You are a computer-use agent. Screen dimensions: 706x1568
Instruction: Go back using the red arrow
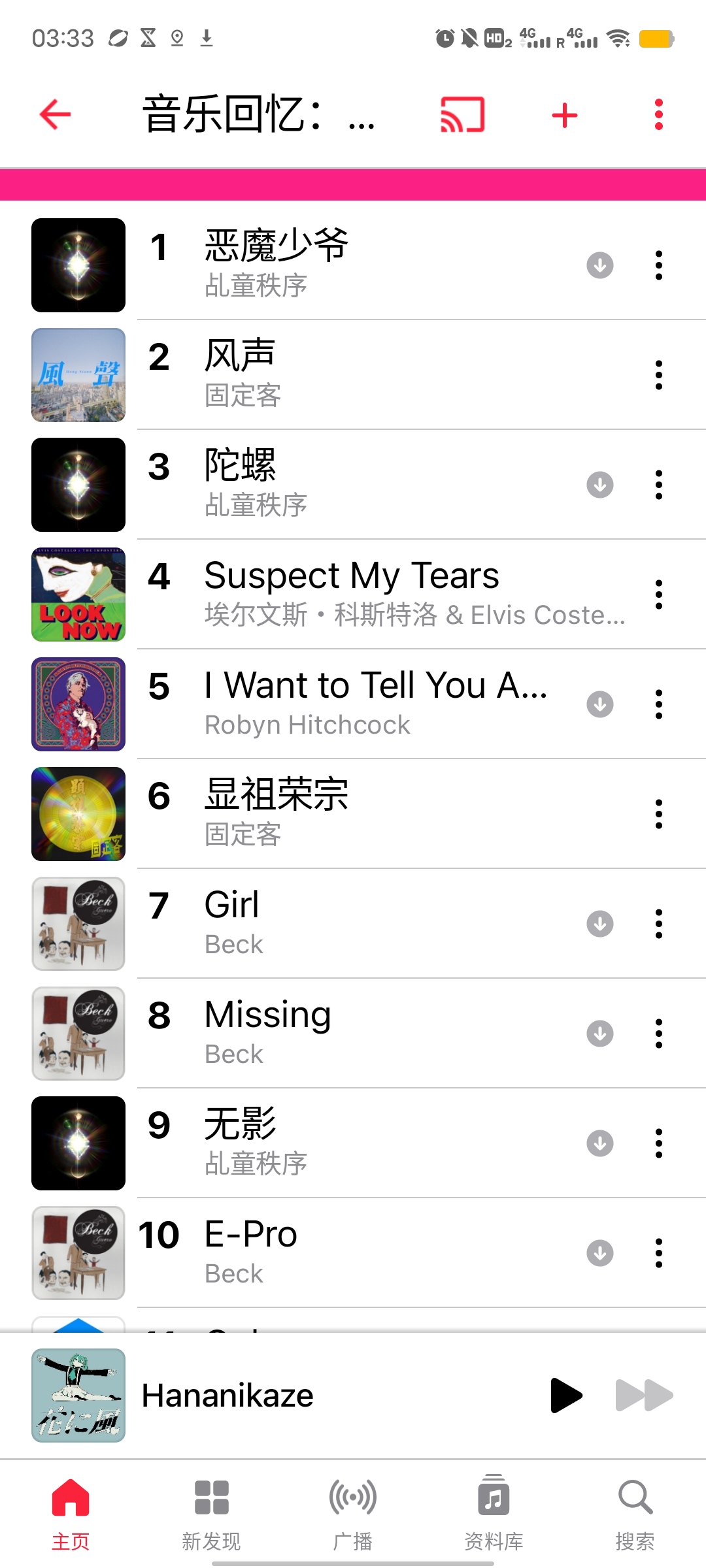tap(55, 115)
